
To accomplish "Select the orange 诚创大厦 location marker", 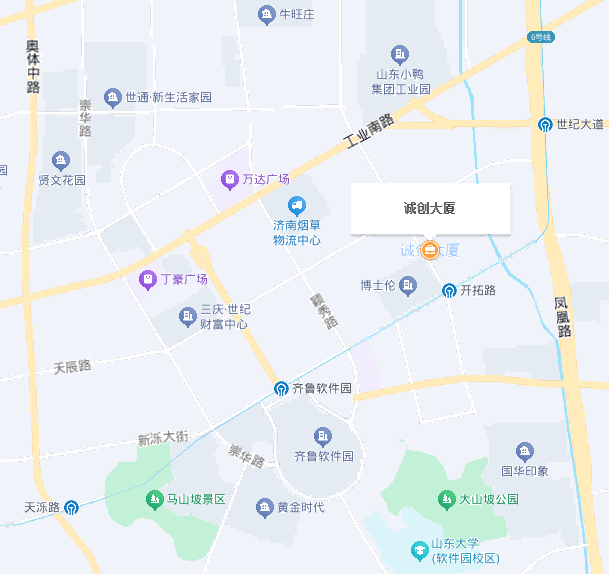I will [x=430, y=250].
